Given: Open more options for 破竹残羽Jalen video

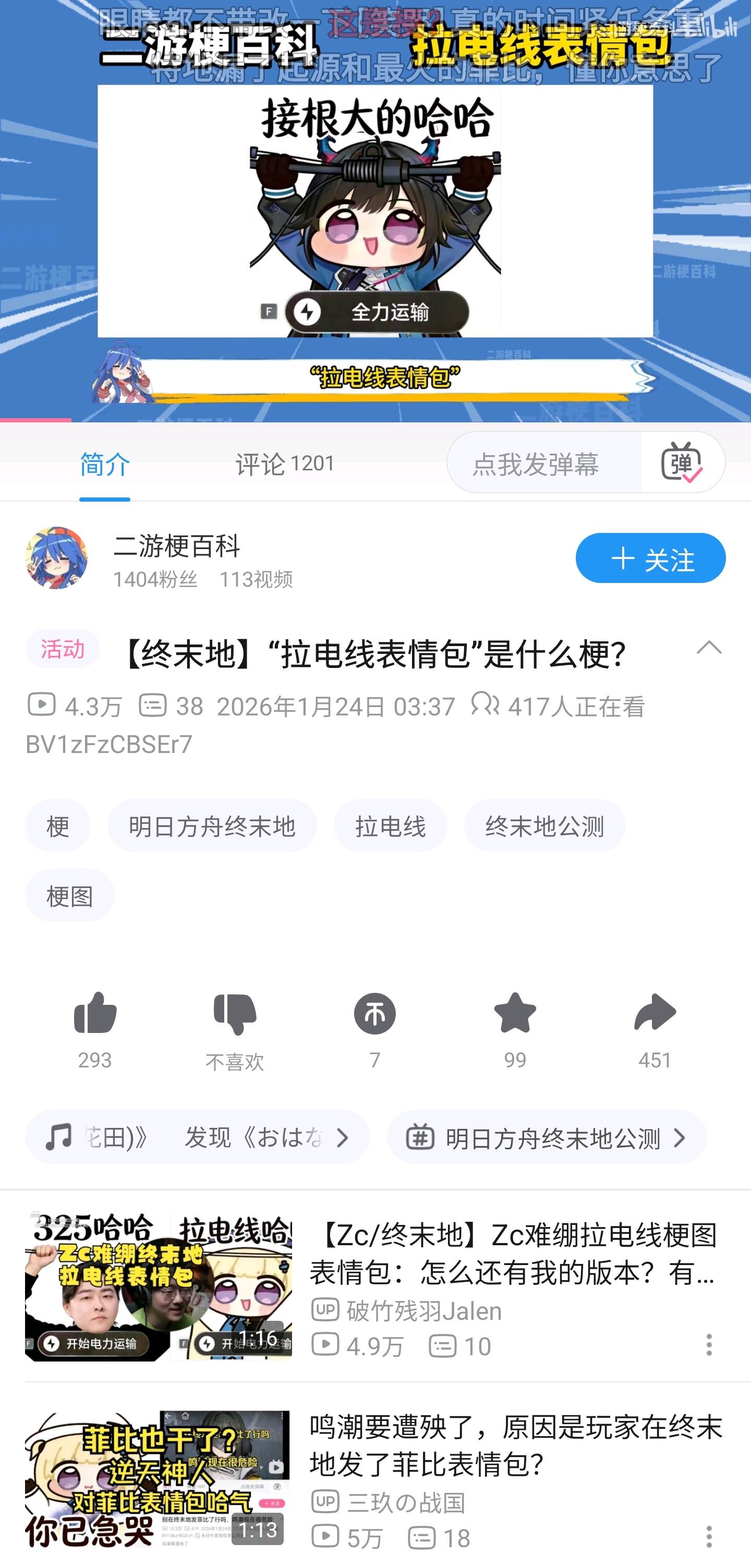Looking at the screenshot, I should 708,1345.
